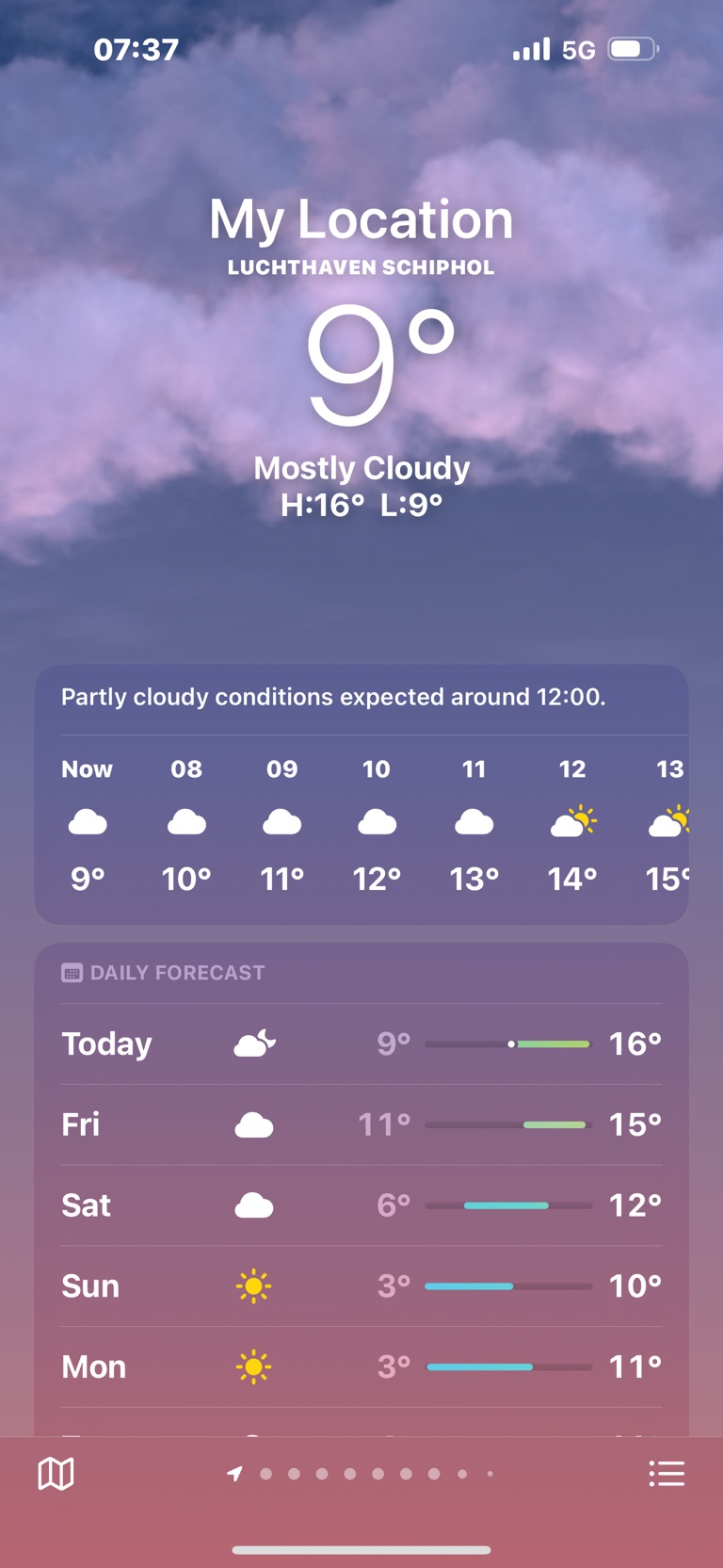Screen dimensions: 723x1568
Task: View Fri forecast details
Action: pyautogui.click(x=361, y=1124)
